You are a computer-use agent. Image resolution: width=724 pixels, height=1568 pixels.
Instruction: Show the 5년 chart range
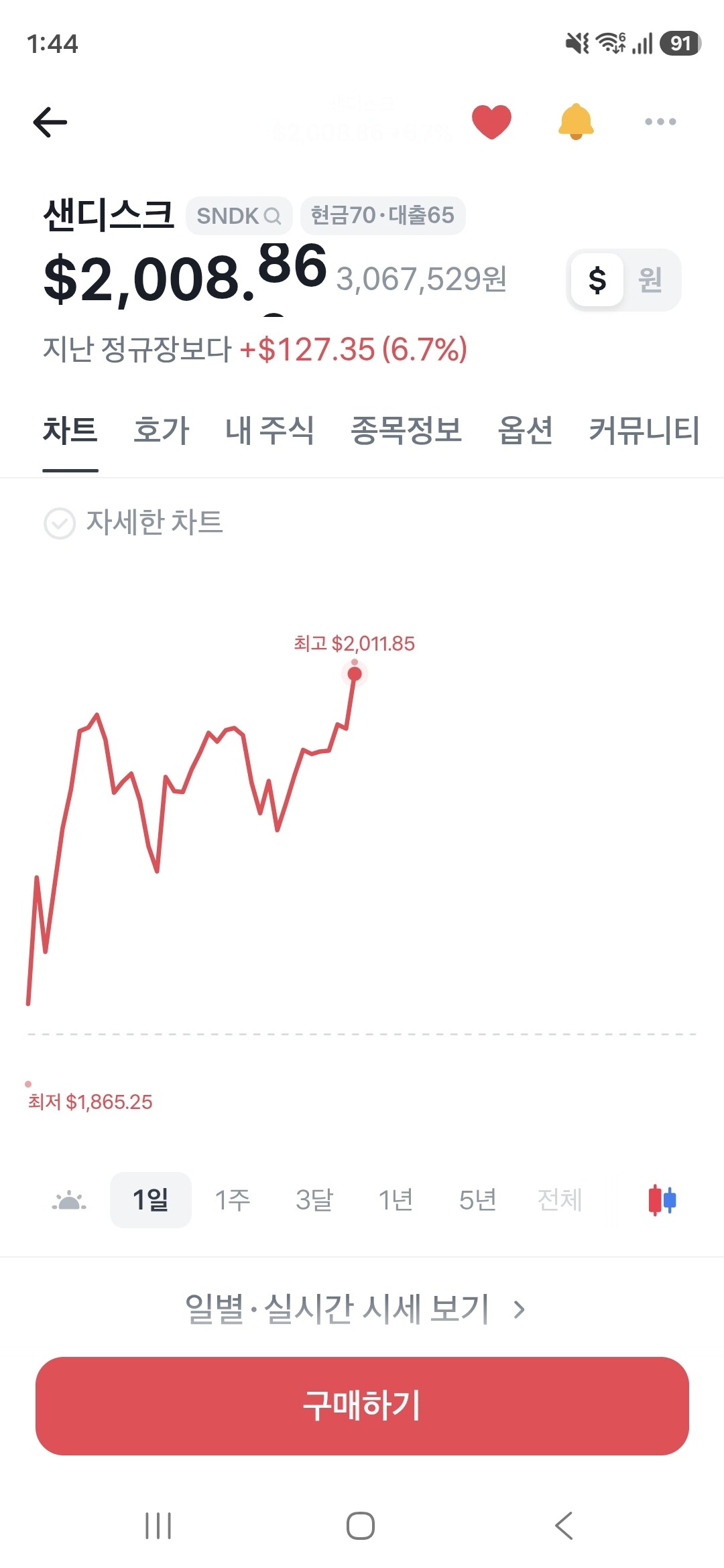[478, 1200]
